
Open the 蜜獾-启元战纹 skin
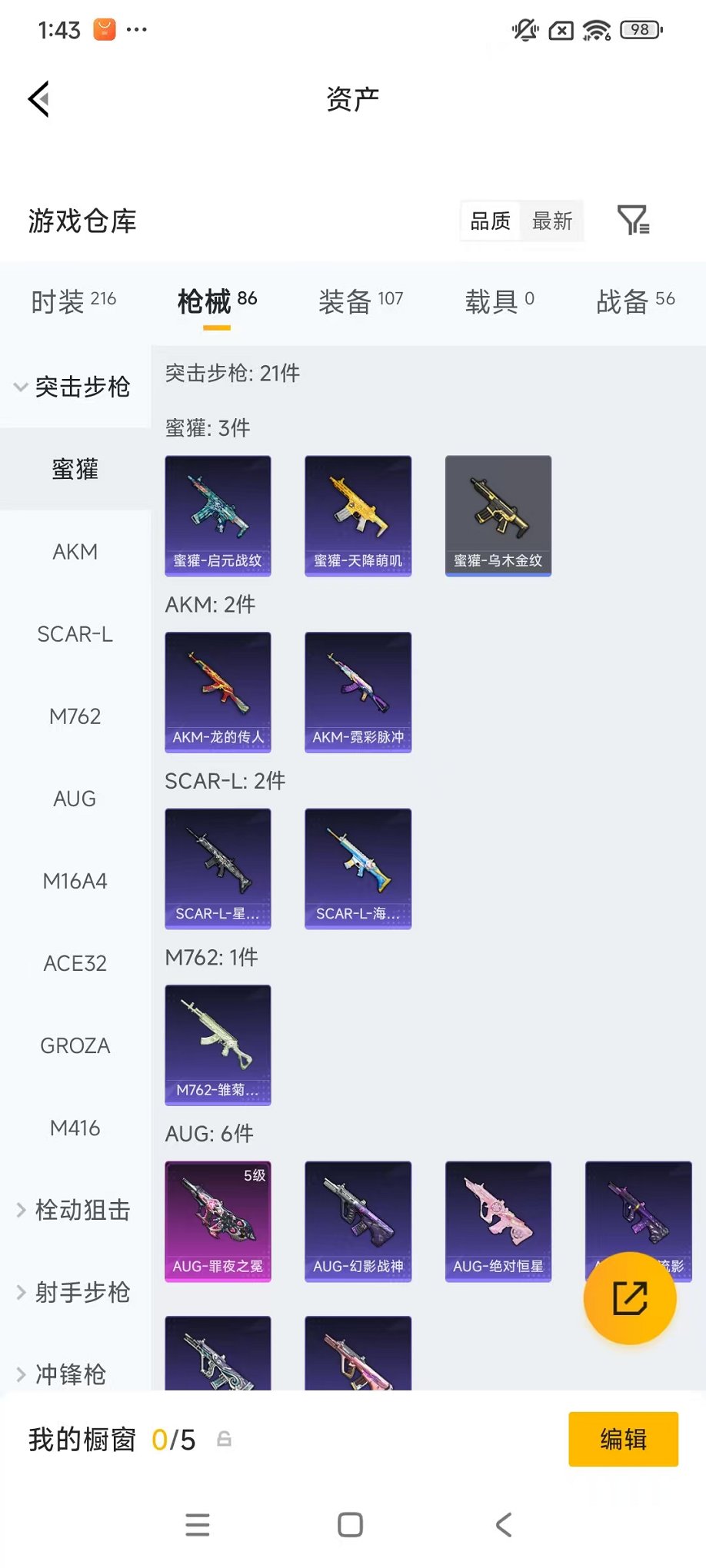(x=218, y=515)
